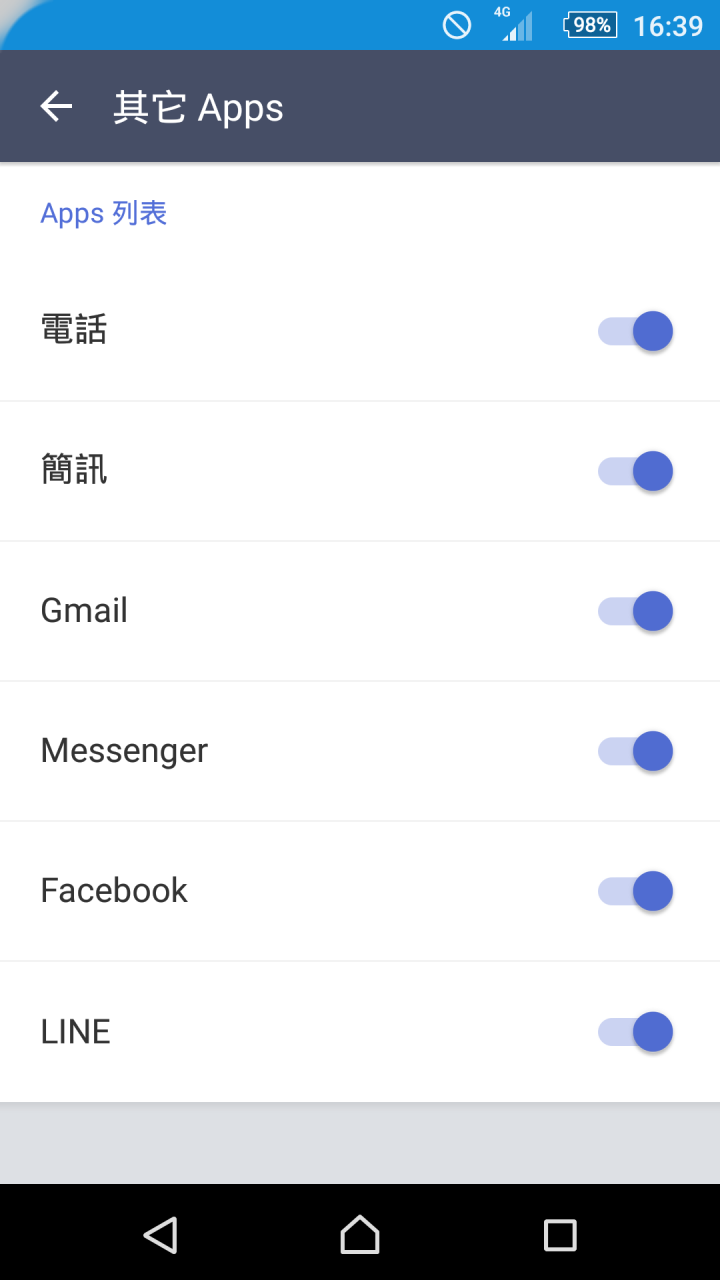Turn off the 電話 switch
Screen dimensions: 720x1280
[x=635, y=331]
